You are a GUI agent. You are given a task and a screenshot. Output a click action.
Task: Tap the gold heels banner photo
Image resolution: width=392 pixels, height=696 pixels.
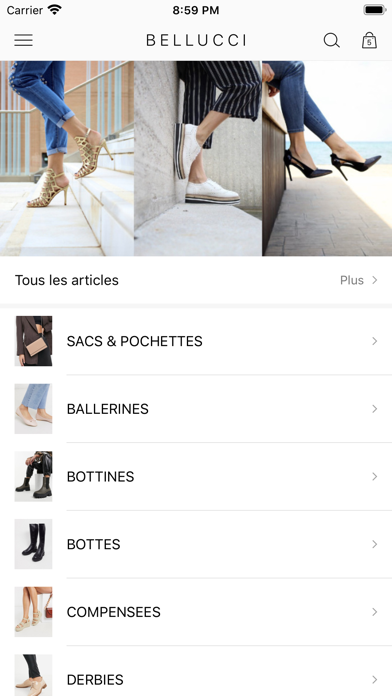click(x=67, y=158)
